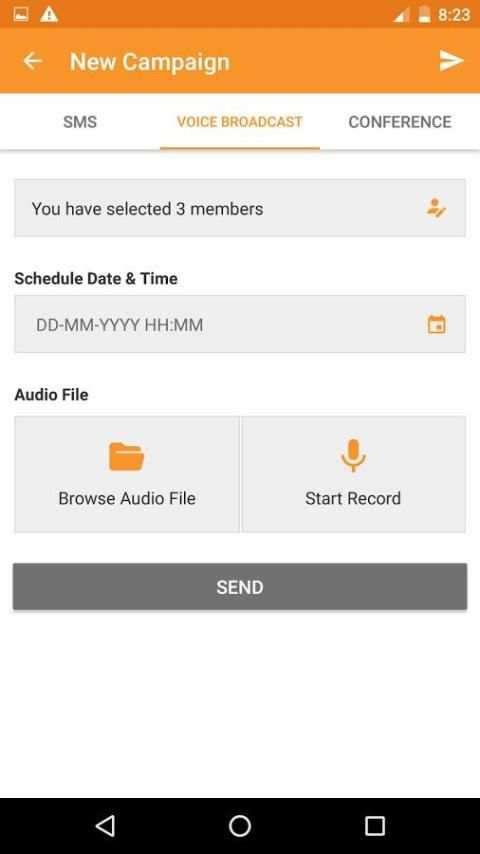
Task: Edit the selected members
Action: (x=436, y=208)
